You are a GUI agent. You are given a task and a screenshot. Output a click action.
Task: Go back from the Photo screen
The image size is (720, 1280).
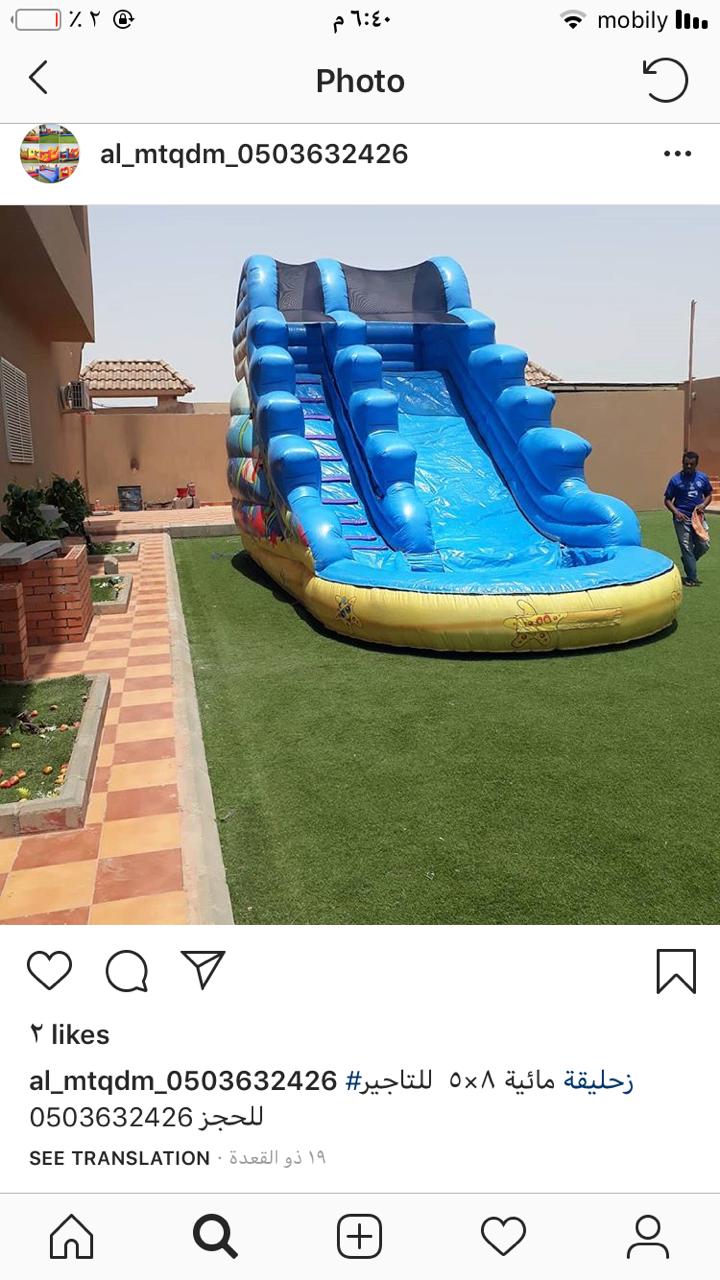click(x=38, y=78)
